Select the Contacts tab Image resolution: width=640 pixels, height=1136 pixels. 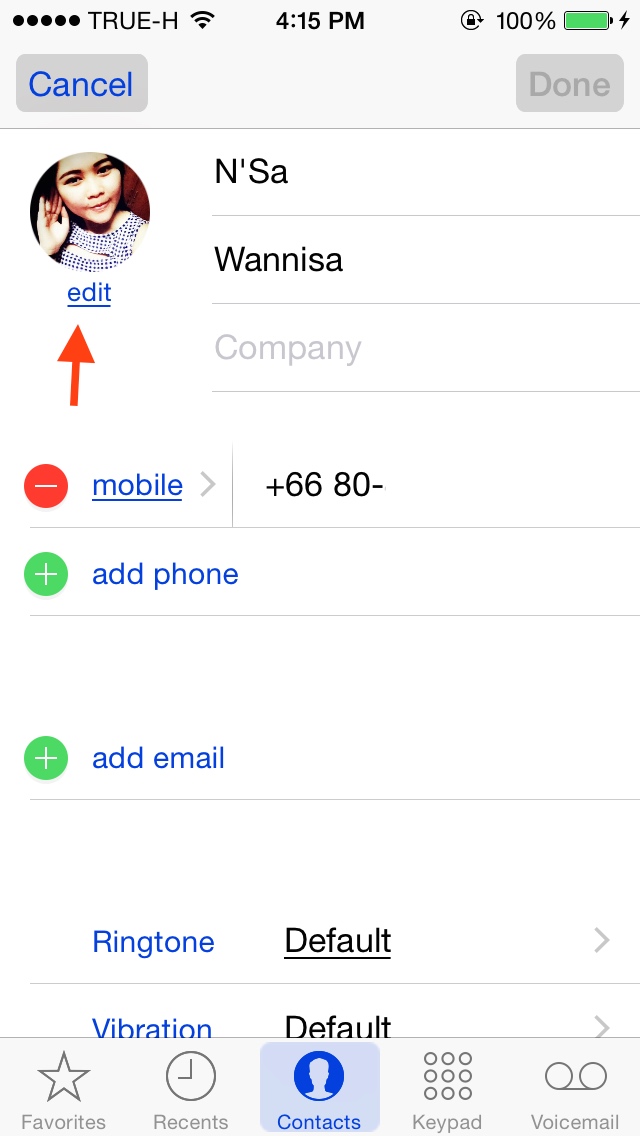(x=319, y=1089)
